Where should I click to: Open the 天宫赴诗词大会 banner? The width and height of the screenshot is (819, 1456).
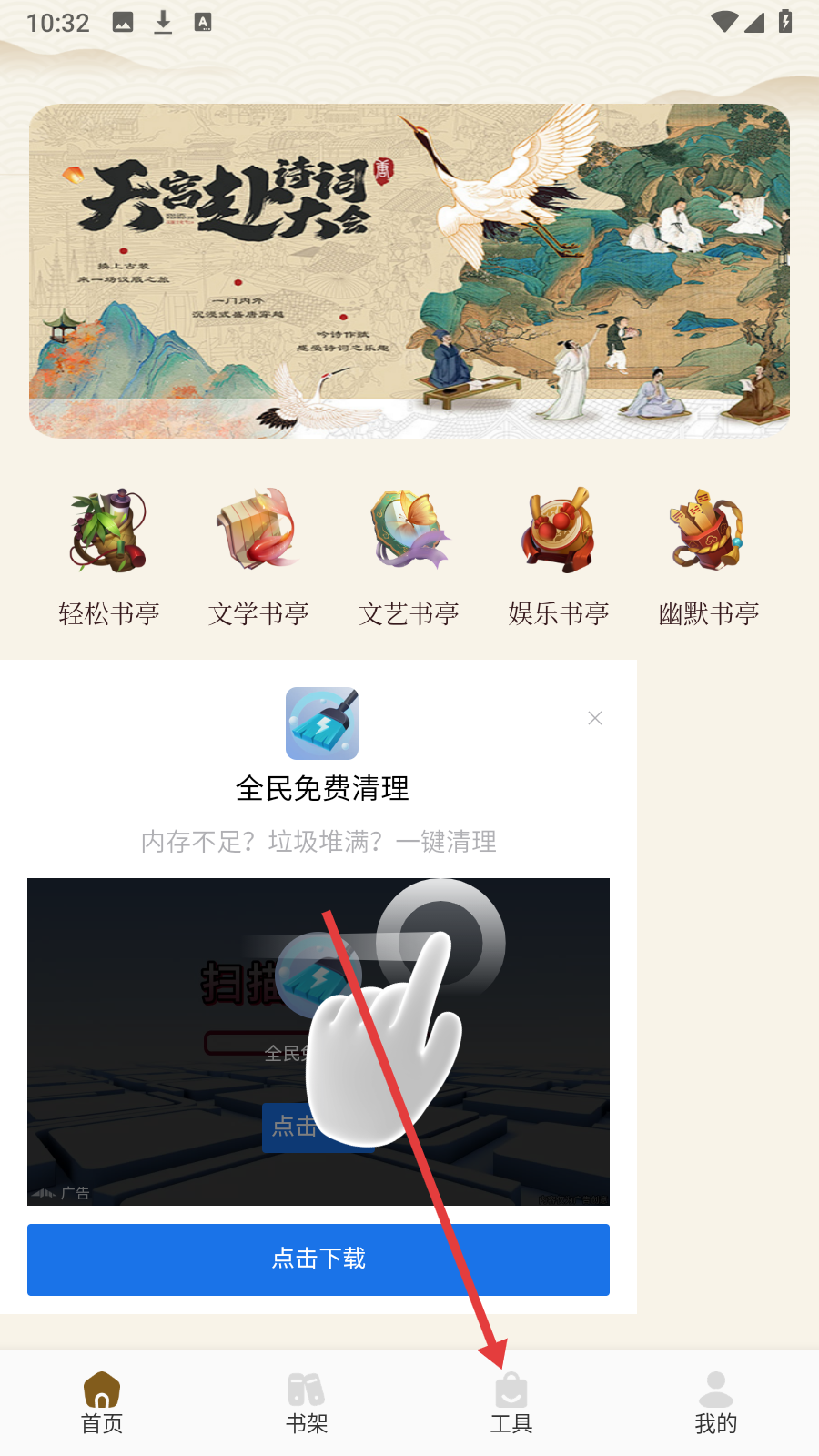point(409,271)
